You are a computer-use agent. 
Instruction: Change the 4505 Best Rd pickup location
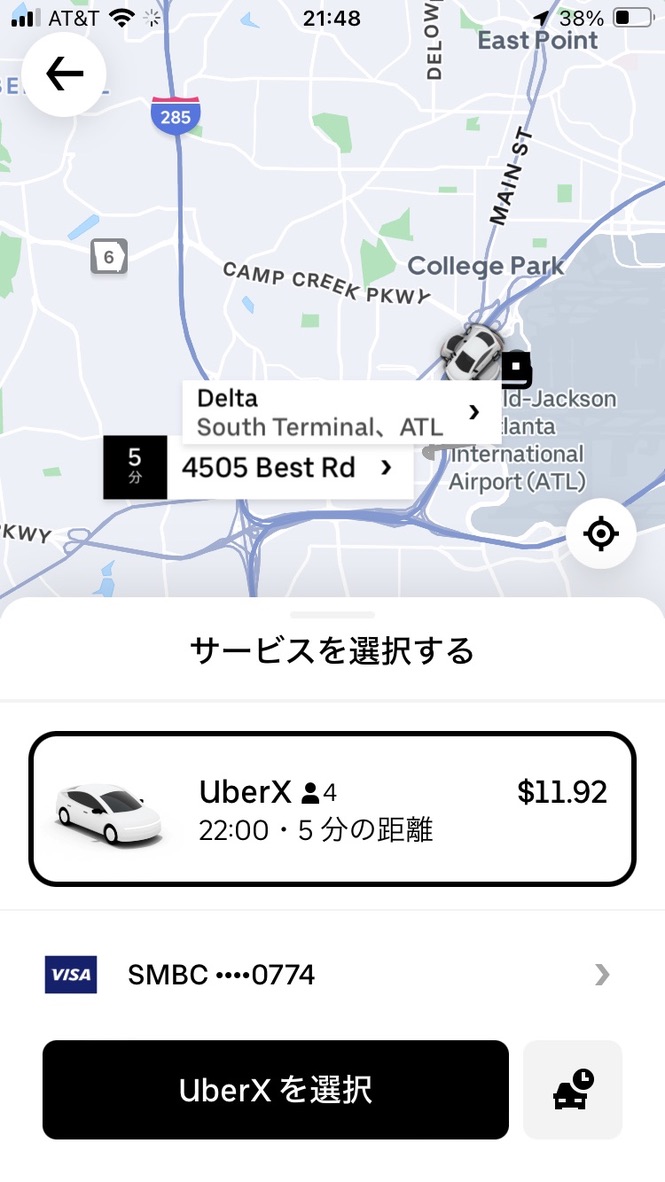(285, 467)
